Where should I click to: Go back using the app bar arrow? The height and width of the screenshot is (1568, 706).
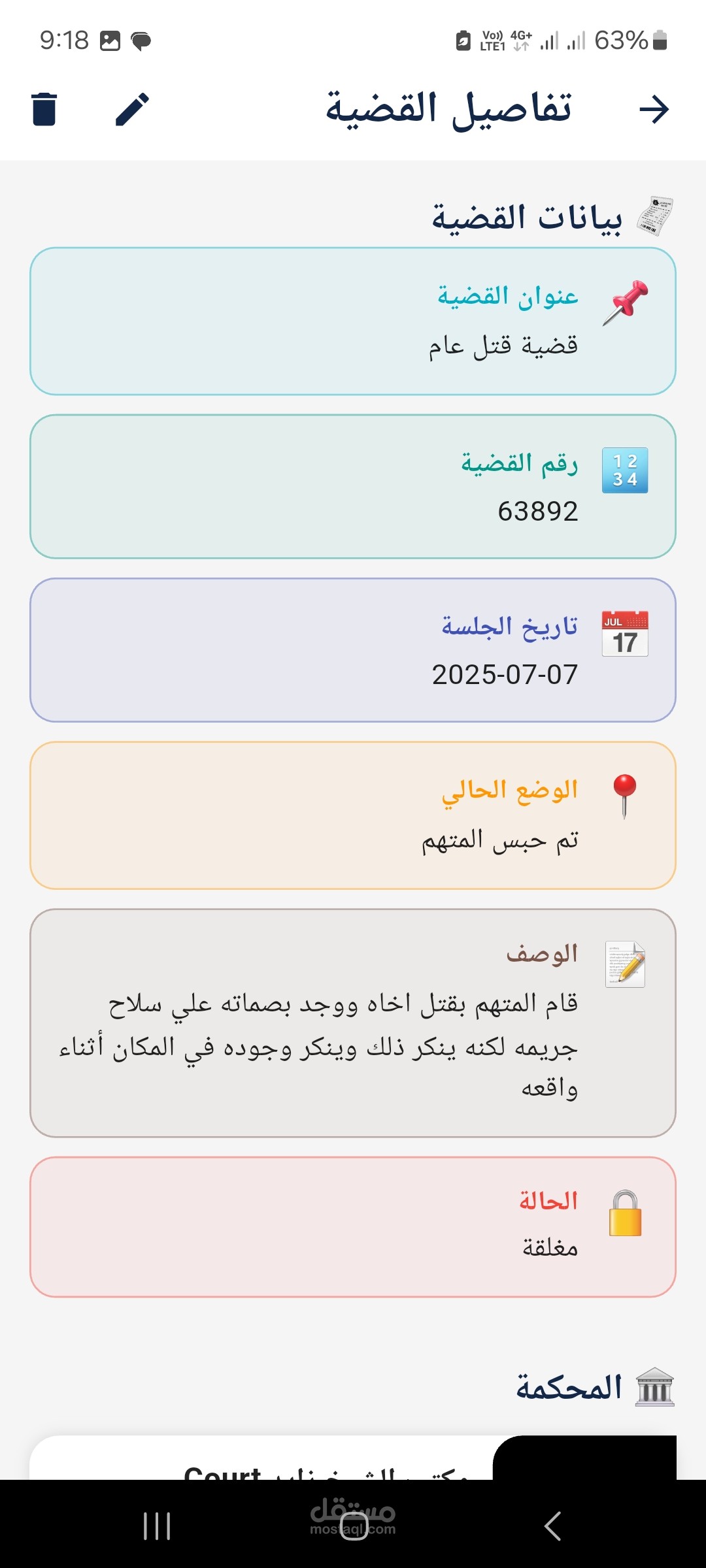[x=654, y=108]
